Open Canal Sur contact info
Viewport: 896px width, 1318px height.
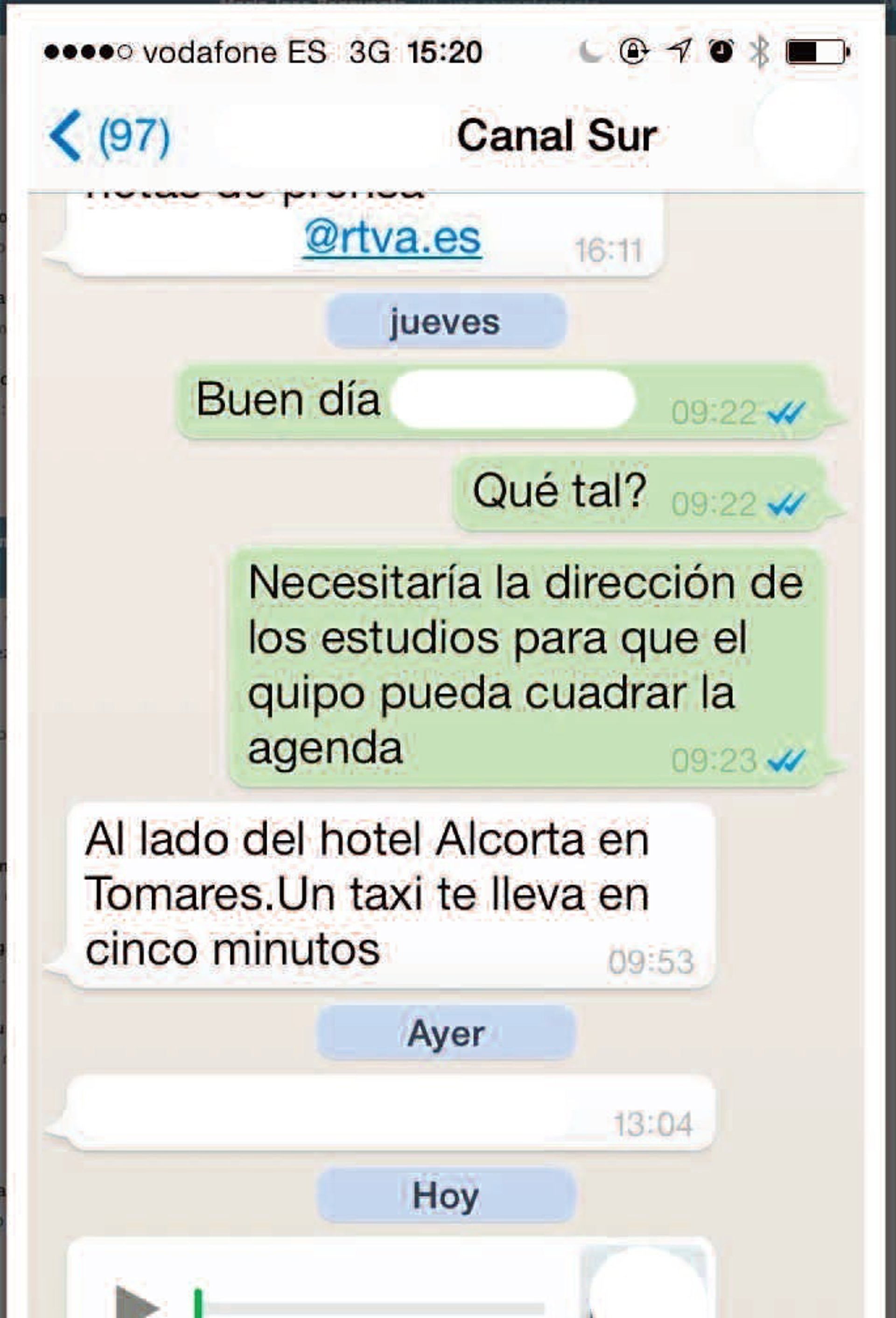click(556, 136)
